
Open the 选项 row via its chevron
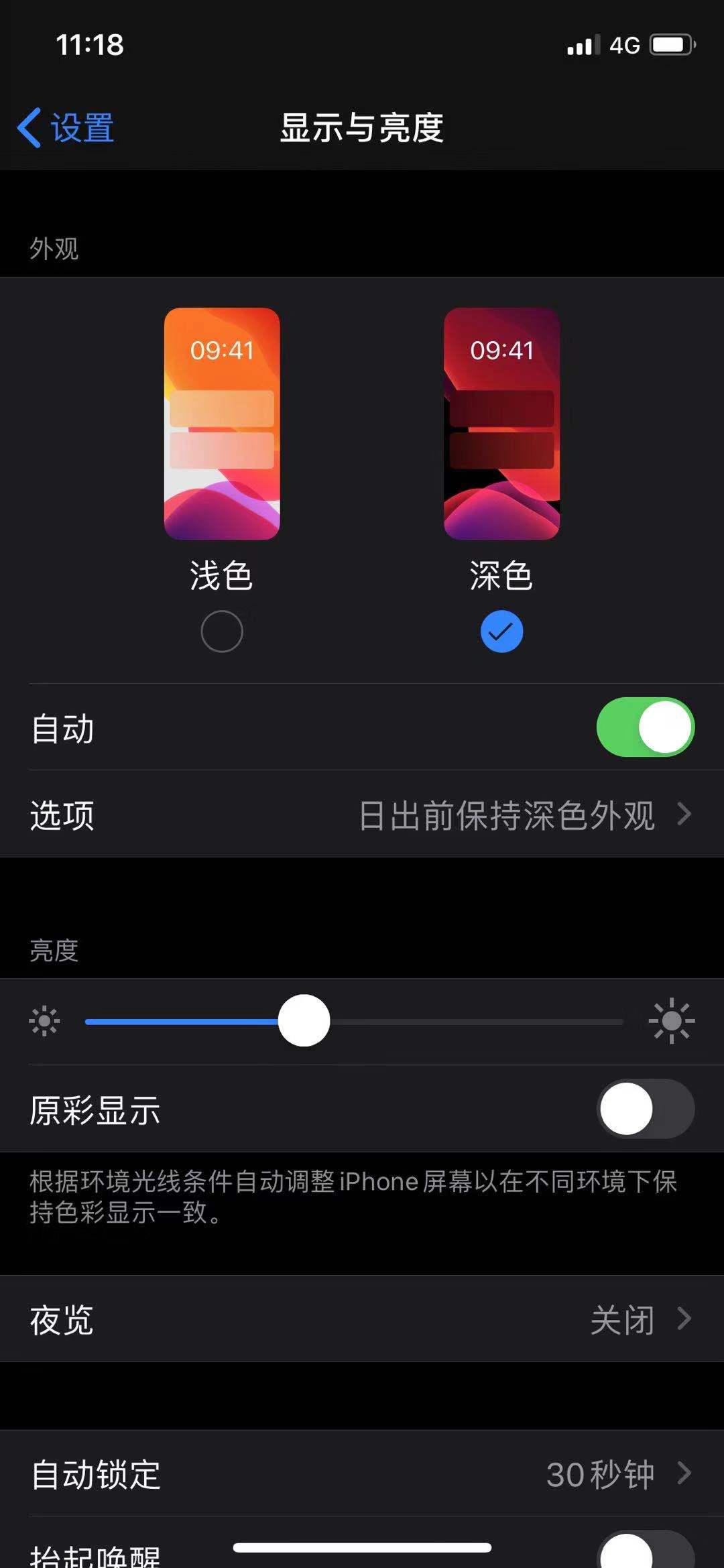(x=685, y=814)
